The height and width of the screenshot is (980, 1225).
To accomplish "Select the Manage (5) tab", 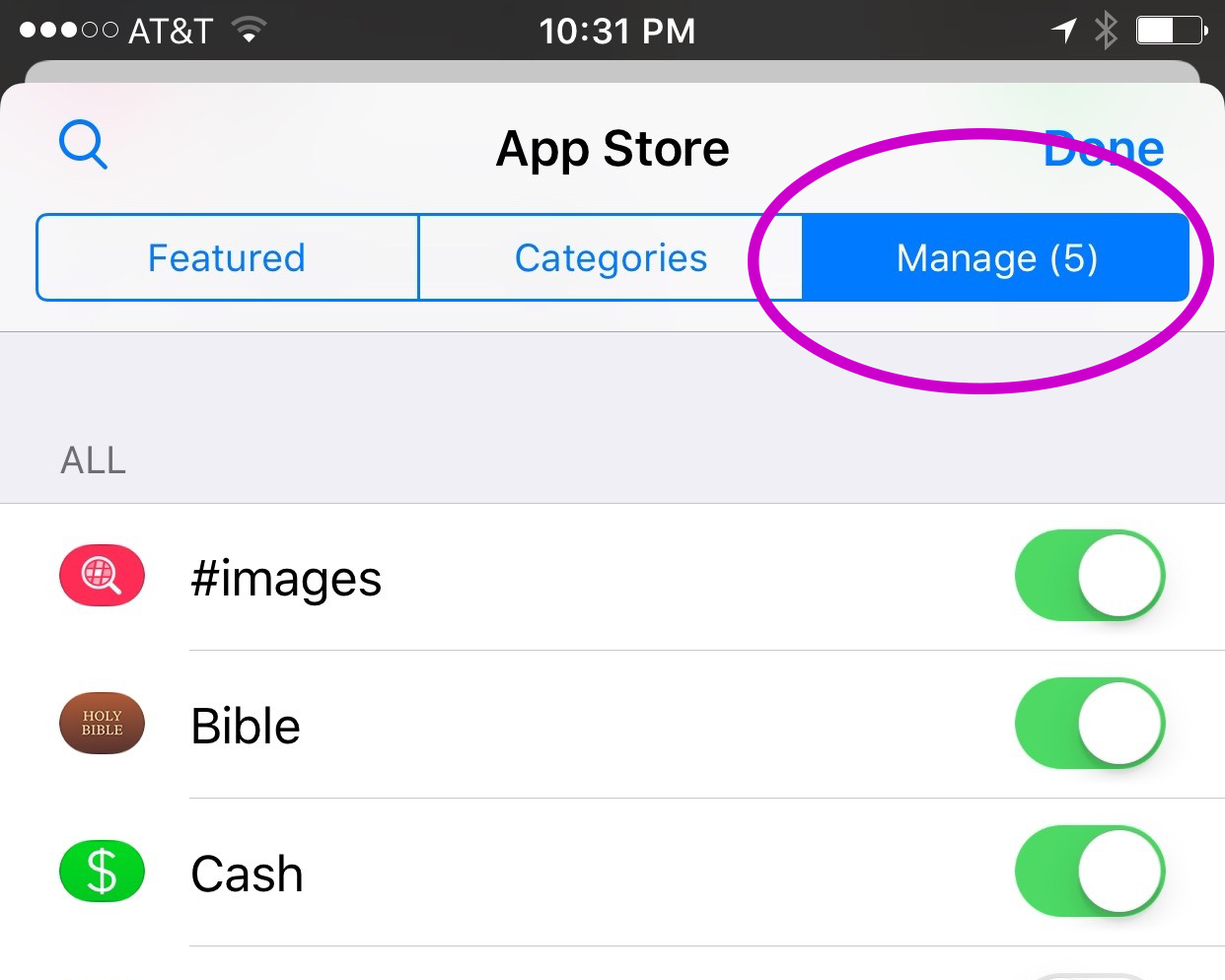I will click(x=996, y=258).
